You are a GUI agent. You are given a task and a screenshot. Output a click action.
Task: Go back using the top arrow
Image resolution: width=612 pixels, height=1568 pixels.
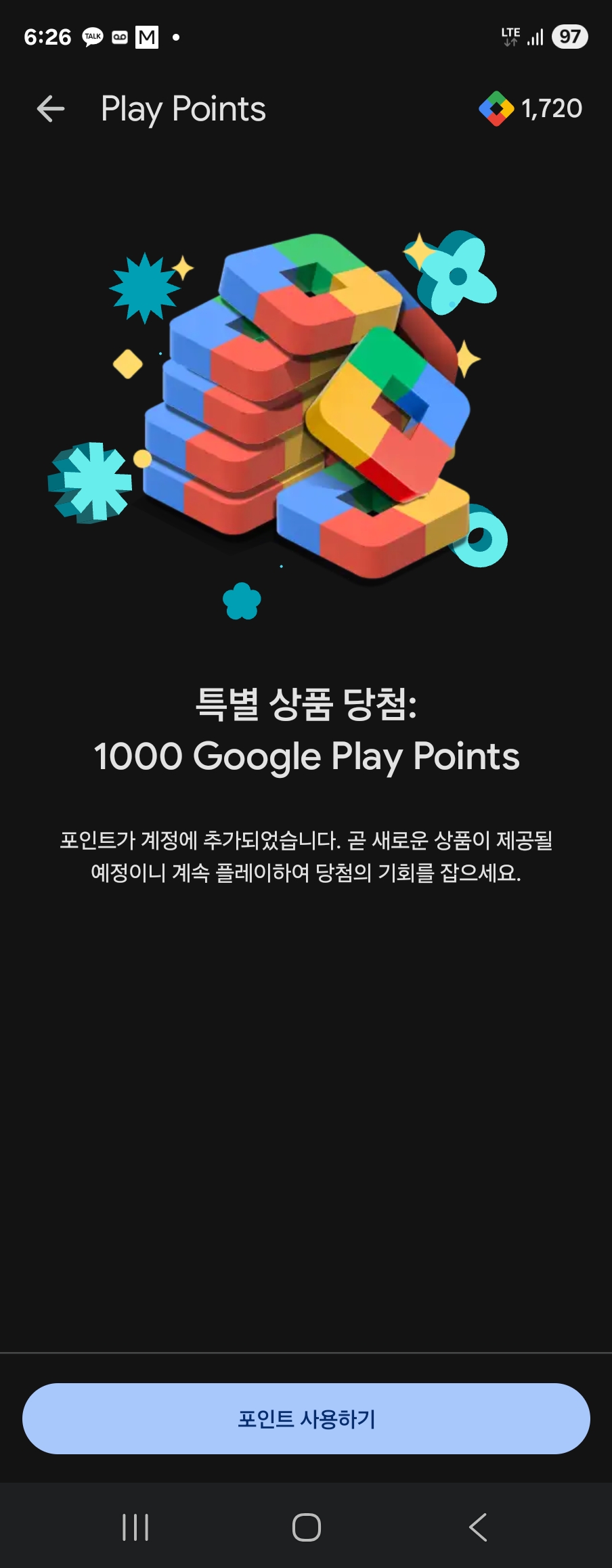pos(51,109)
